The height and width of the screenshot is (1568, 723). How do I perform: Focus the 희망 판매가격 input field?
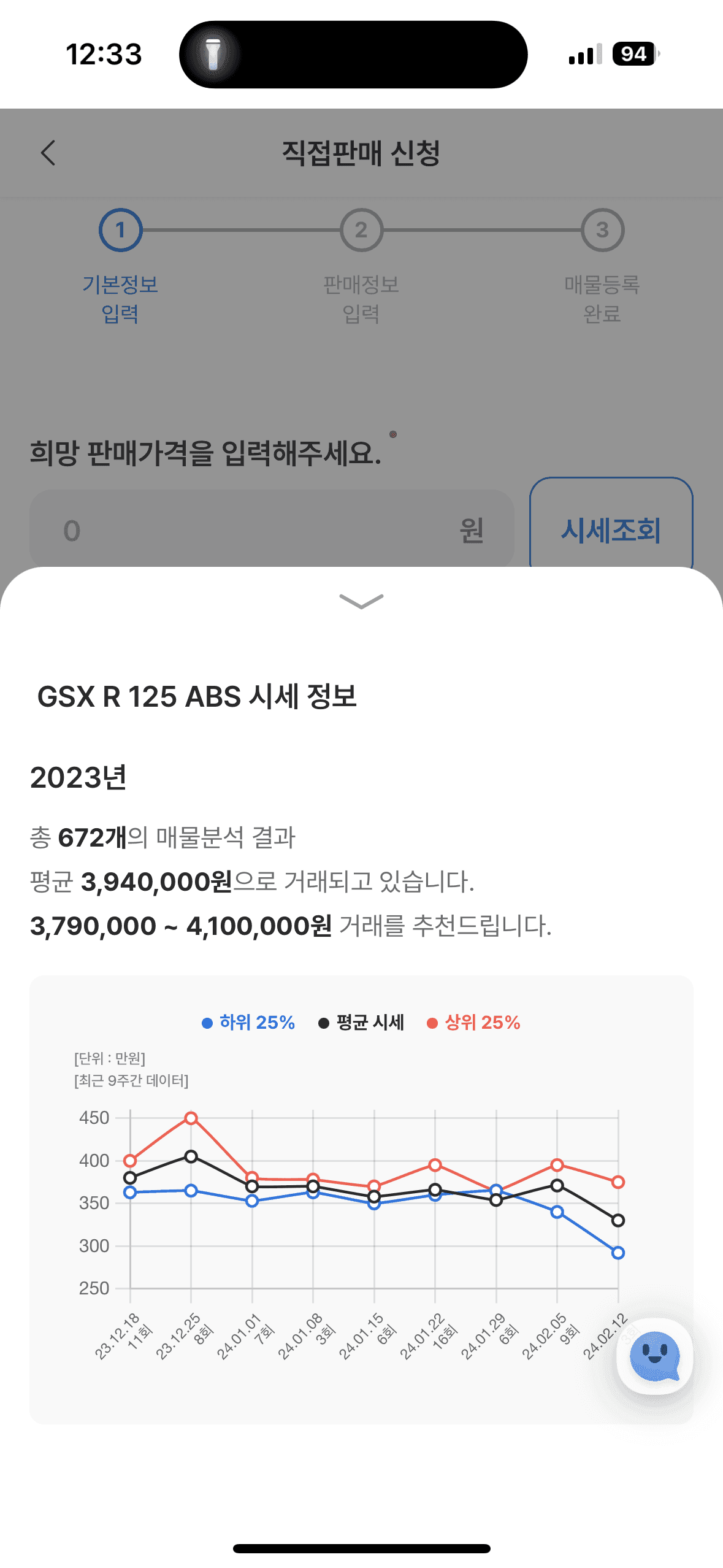(272, 530)
